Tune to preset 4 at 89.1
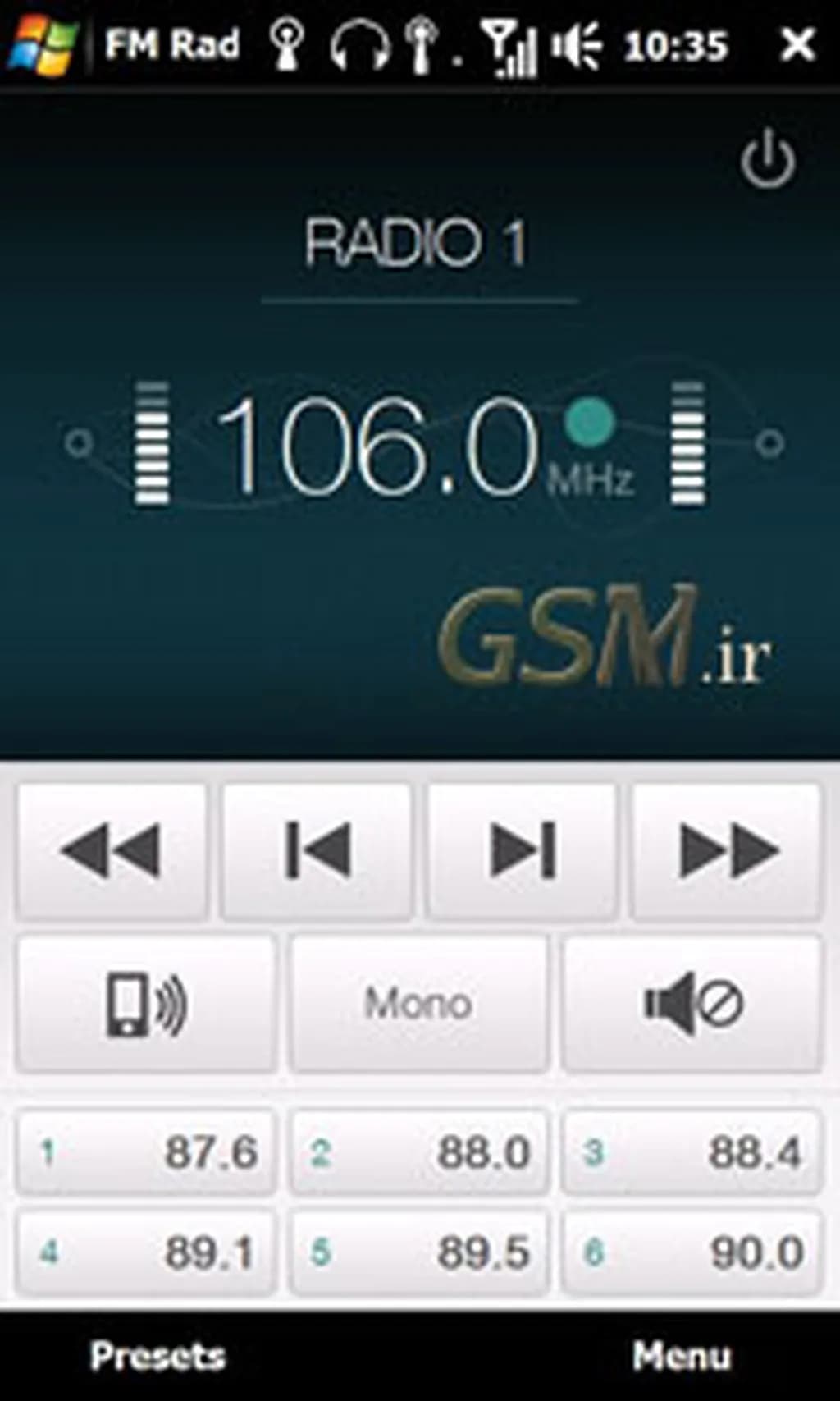Screen dimensions: 840x1401 click(146, 1252)
